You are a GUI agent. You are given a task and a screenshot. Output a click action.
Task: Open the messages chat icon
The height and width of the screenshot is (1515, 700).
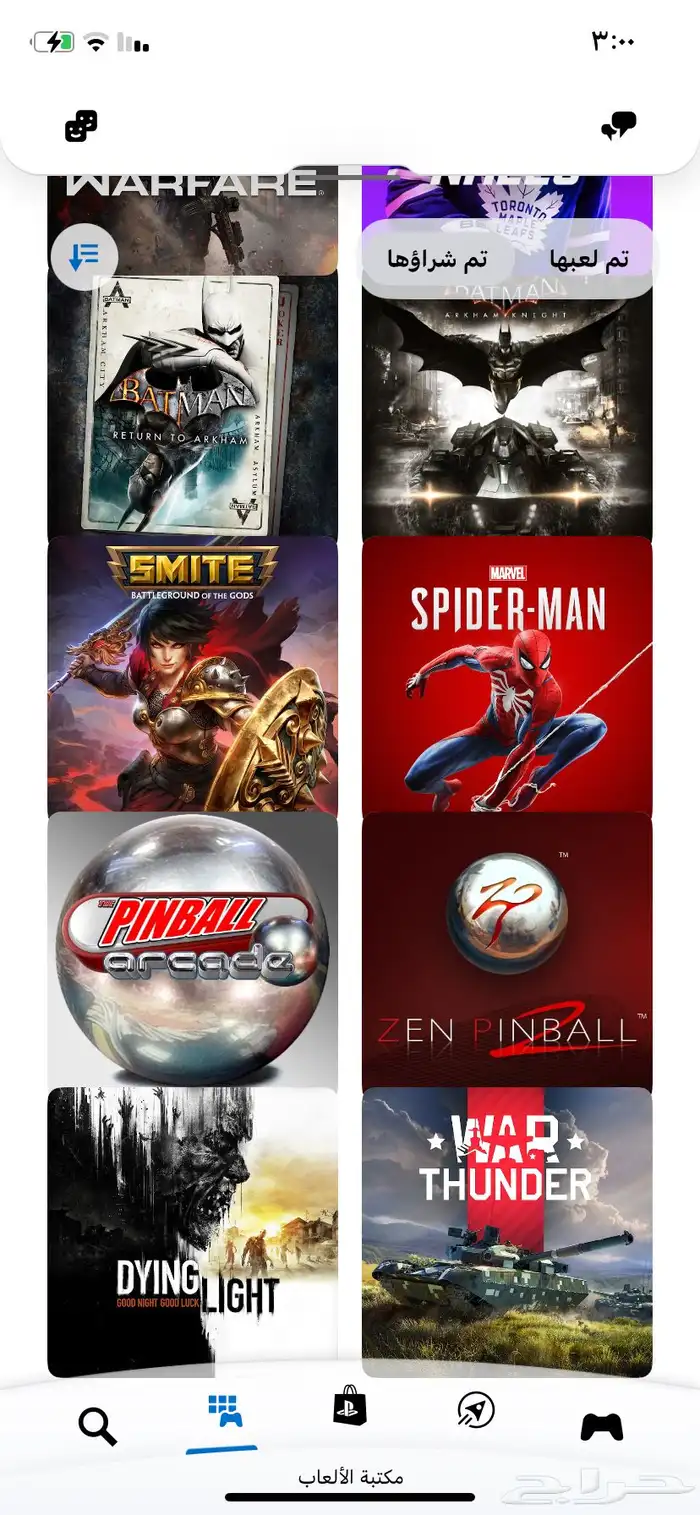(619, 126)
